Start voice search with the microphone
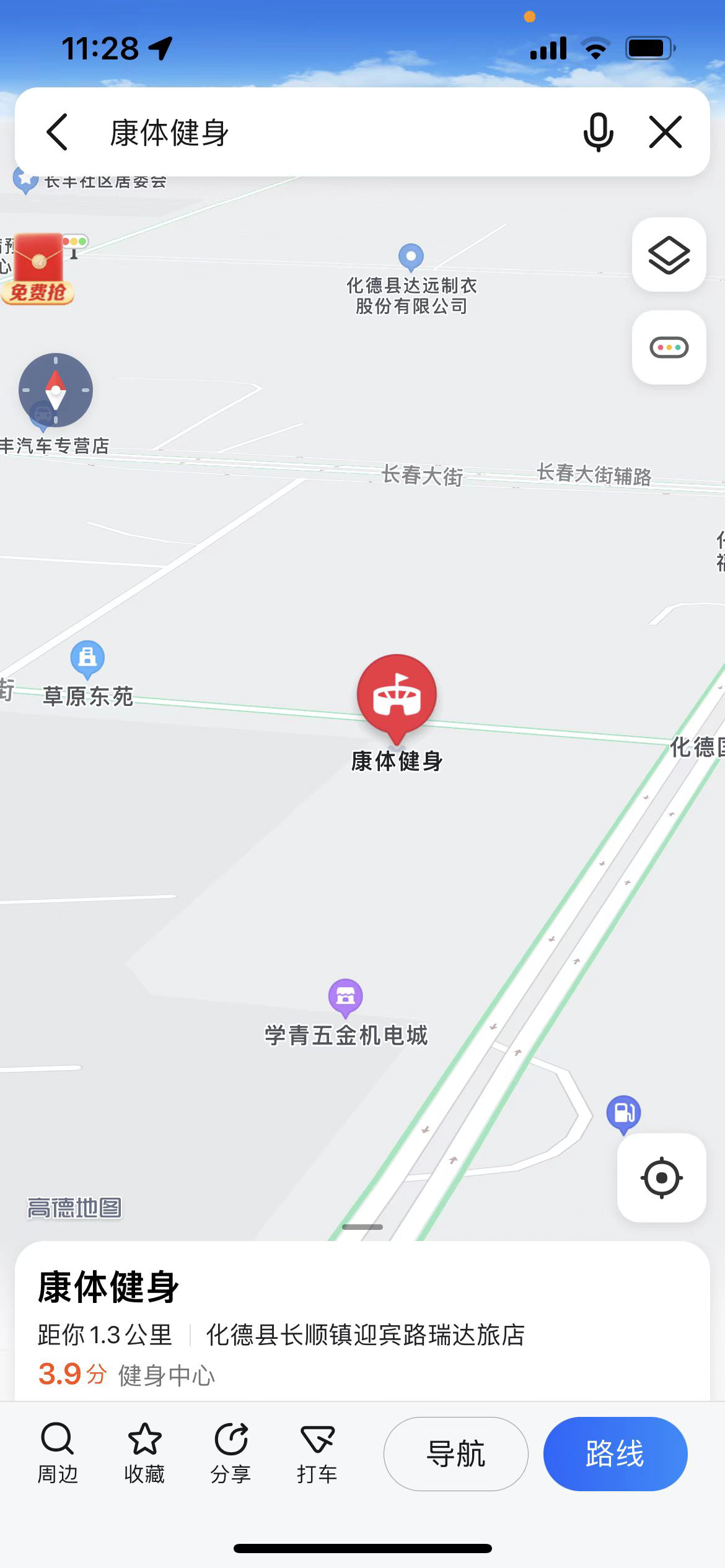 click(x=598, y=132)
